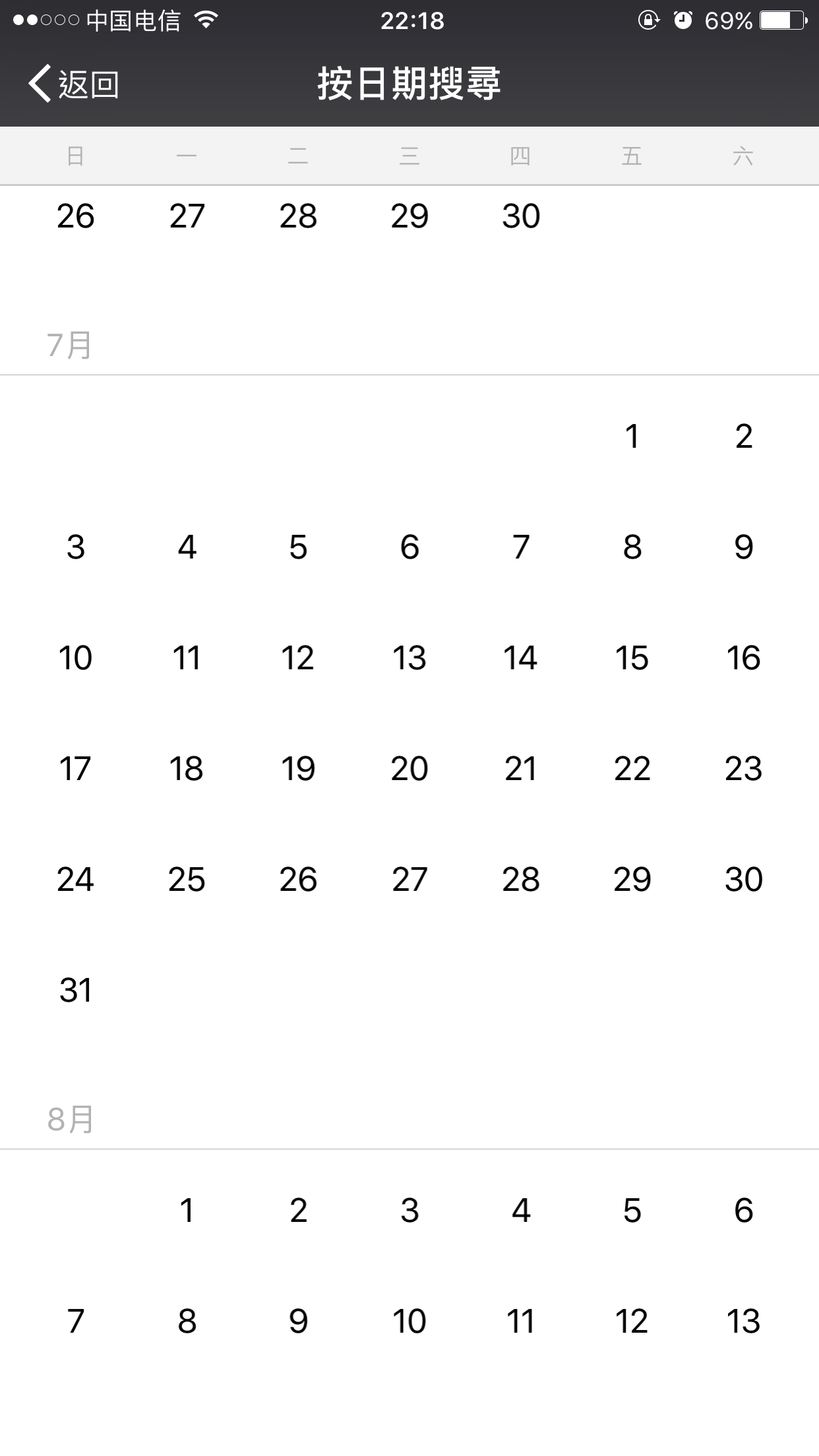Select July 31 in the calendar

(75, 990)
